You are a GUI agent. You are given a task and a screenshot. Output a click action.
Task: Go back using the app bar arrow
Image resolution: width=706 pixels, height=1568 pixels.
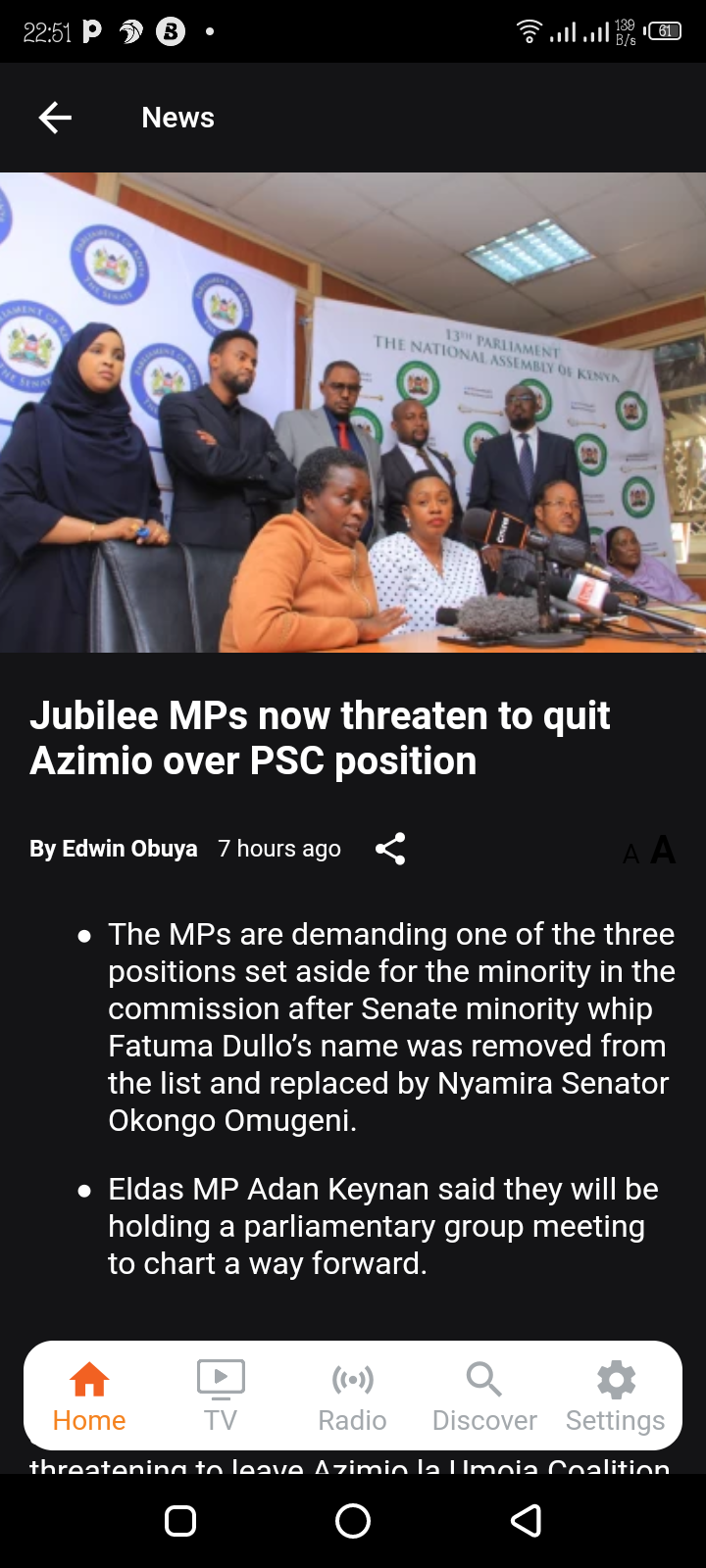(x=55, y=118)
